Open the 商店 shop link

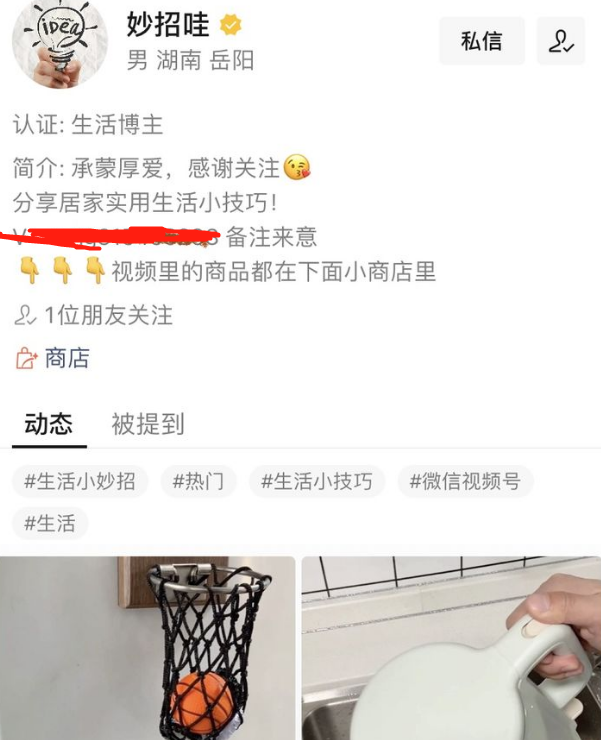(53, 358)
